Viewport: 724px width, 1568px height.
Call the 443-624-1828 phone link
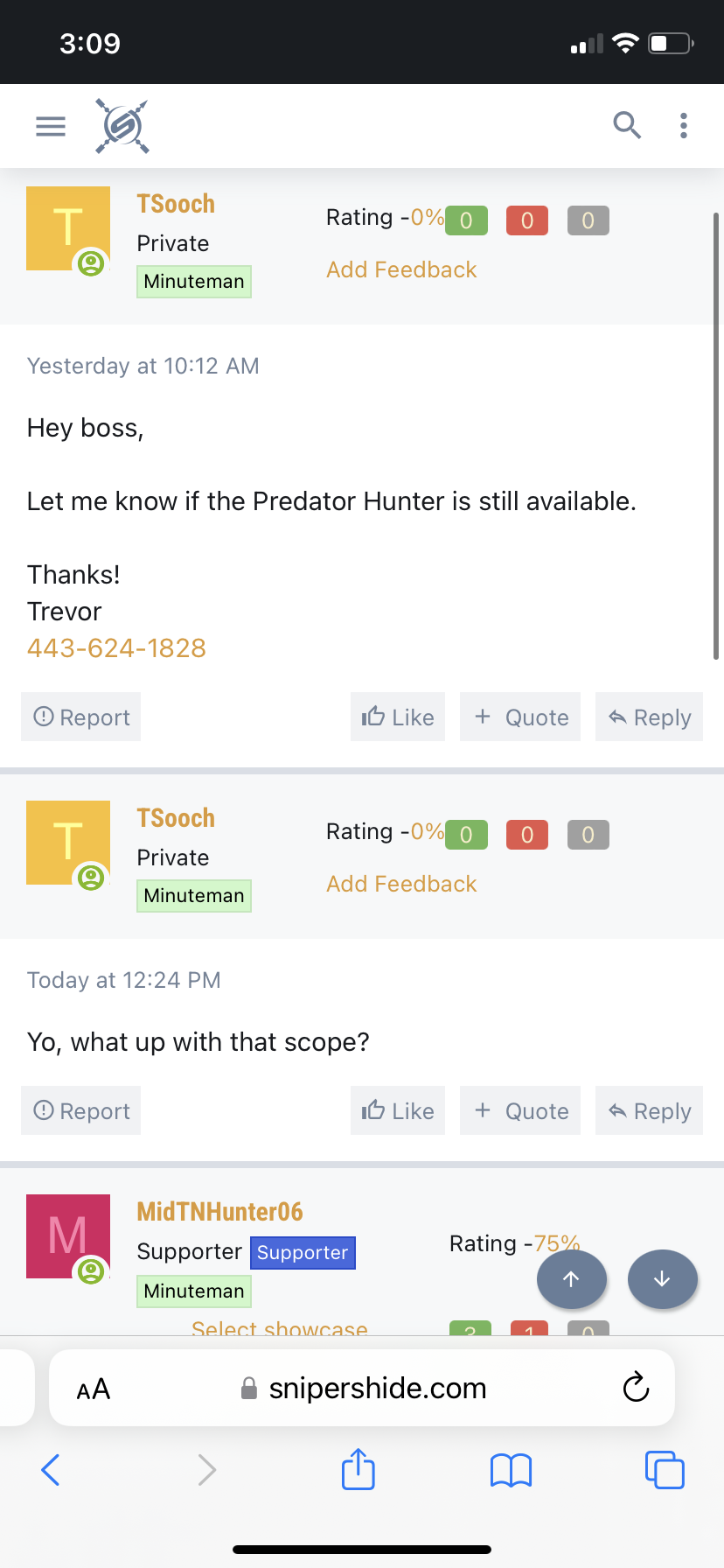(x=116, y=648)
